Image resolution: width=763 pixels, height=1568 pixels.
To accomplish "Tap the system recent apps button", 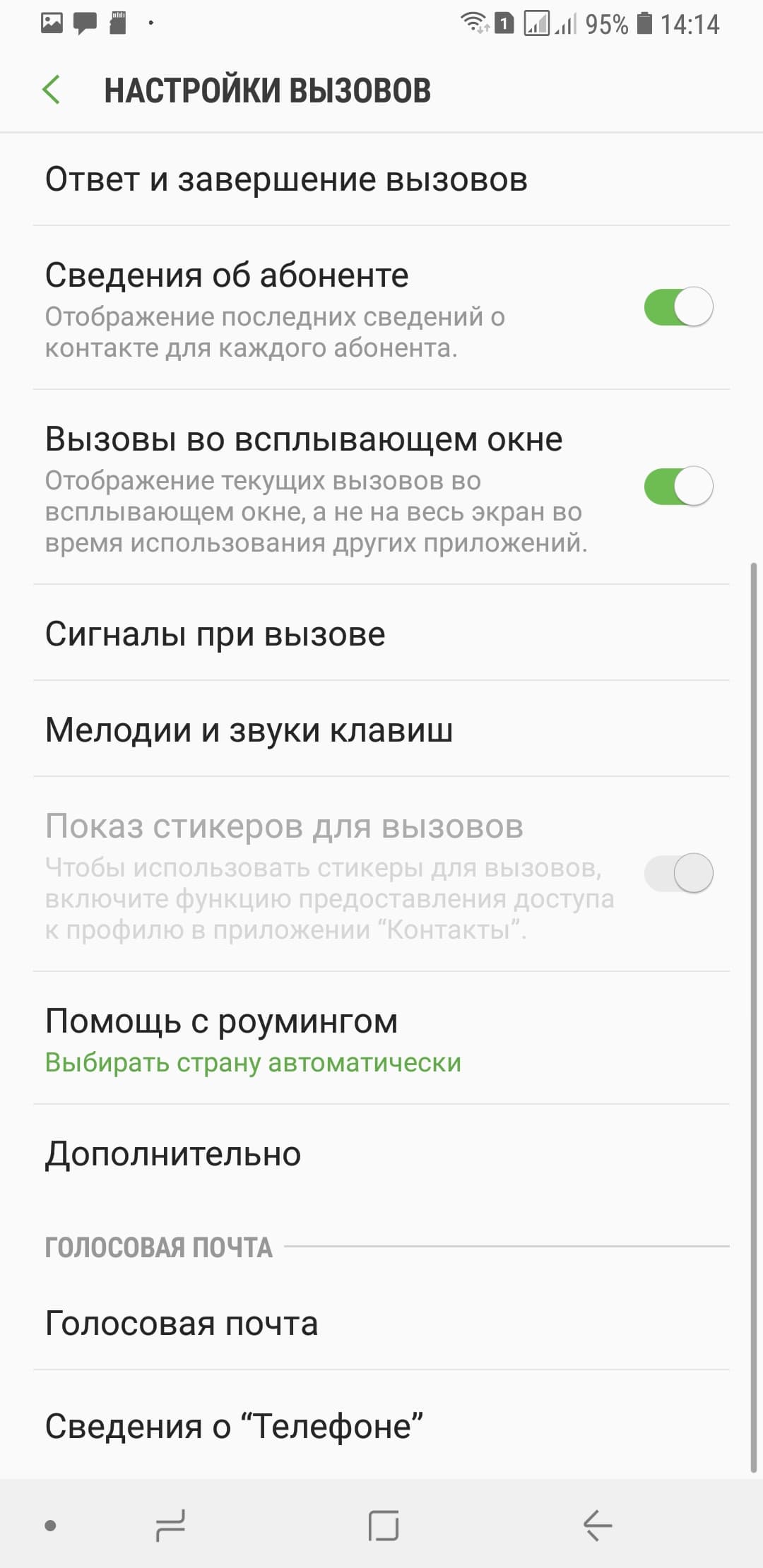I will pos(170,1526).
